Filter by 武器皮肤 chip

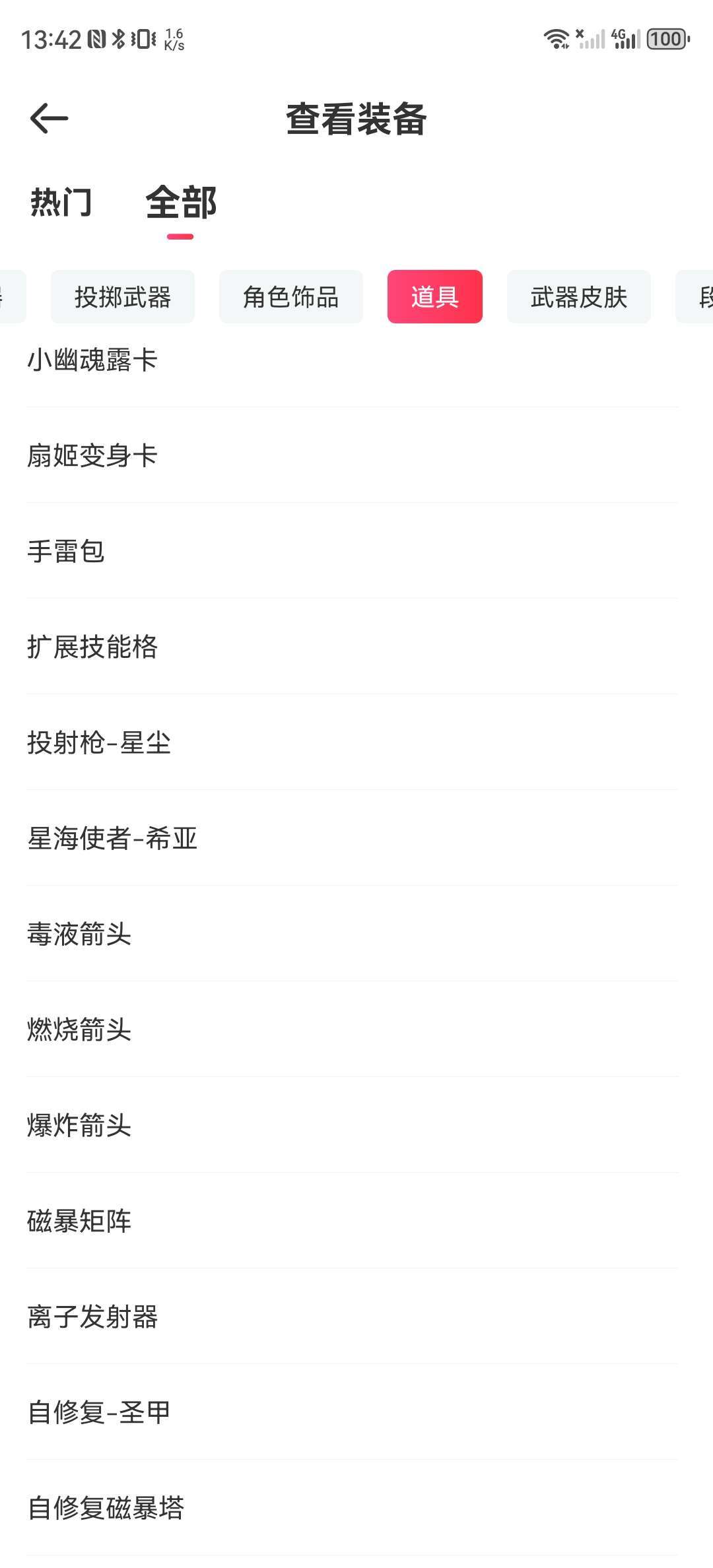tap(578, 297)
